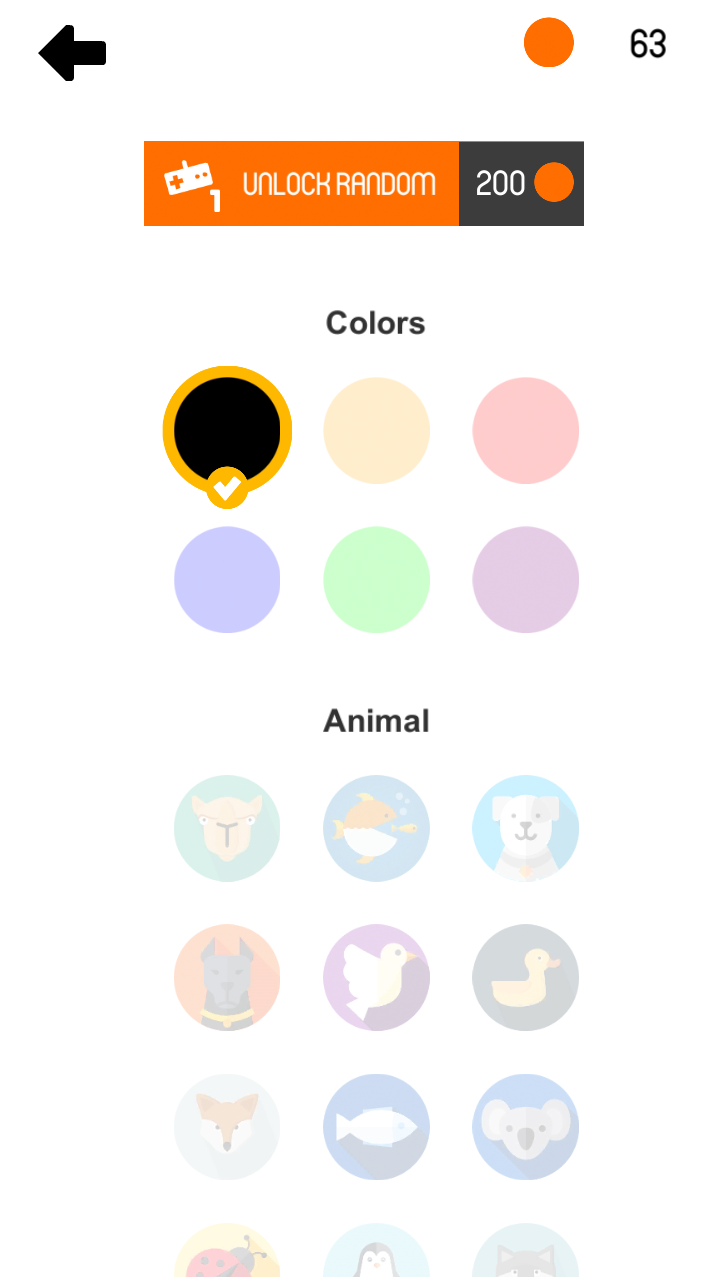This screenshot has width=718, height=1277.
Task: Select the lavender blue color swatch
Action: coord(227,580)
